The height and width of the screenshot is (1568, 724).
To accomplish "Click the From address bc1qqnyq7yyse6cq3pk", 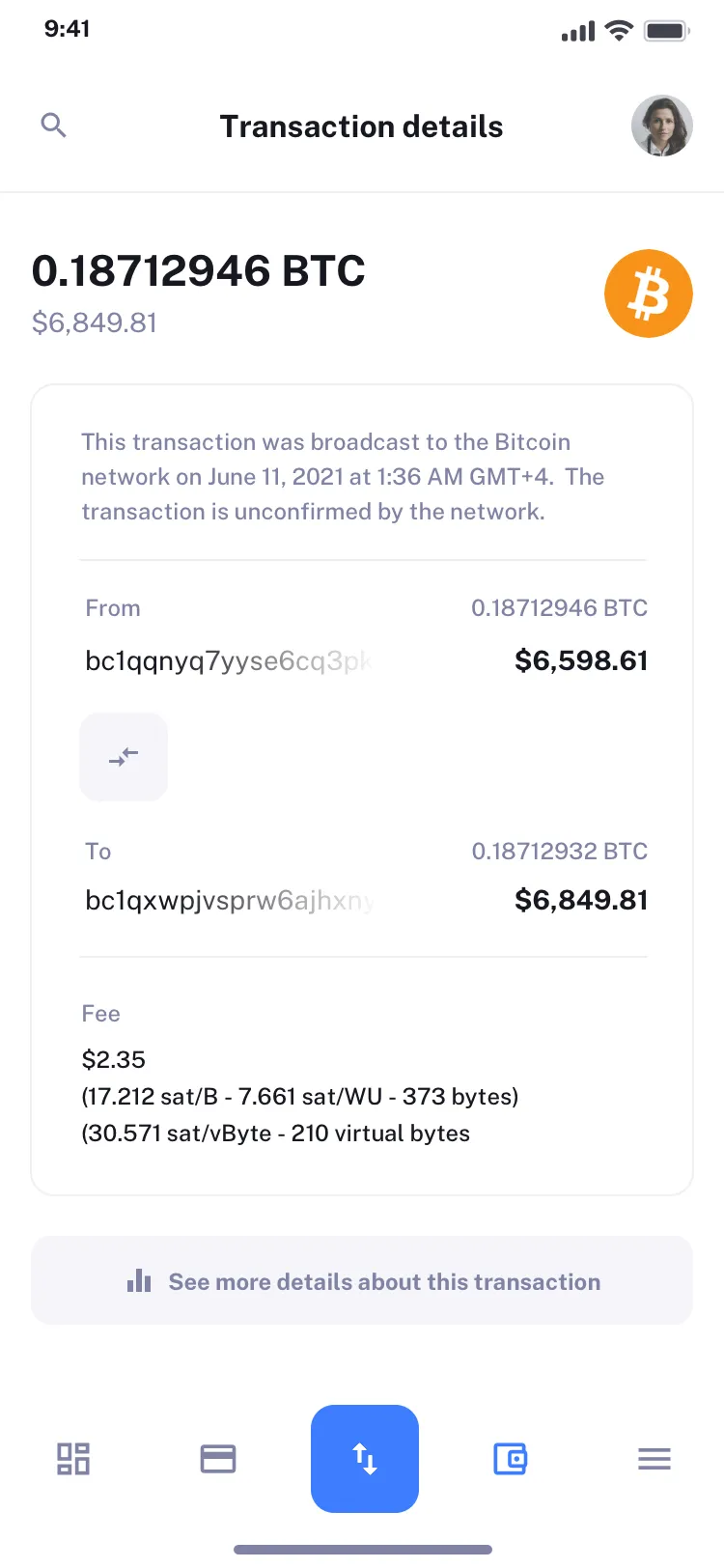I will coord(229,660).
